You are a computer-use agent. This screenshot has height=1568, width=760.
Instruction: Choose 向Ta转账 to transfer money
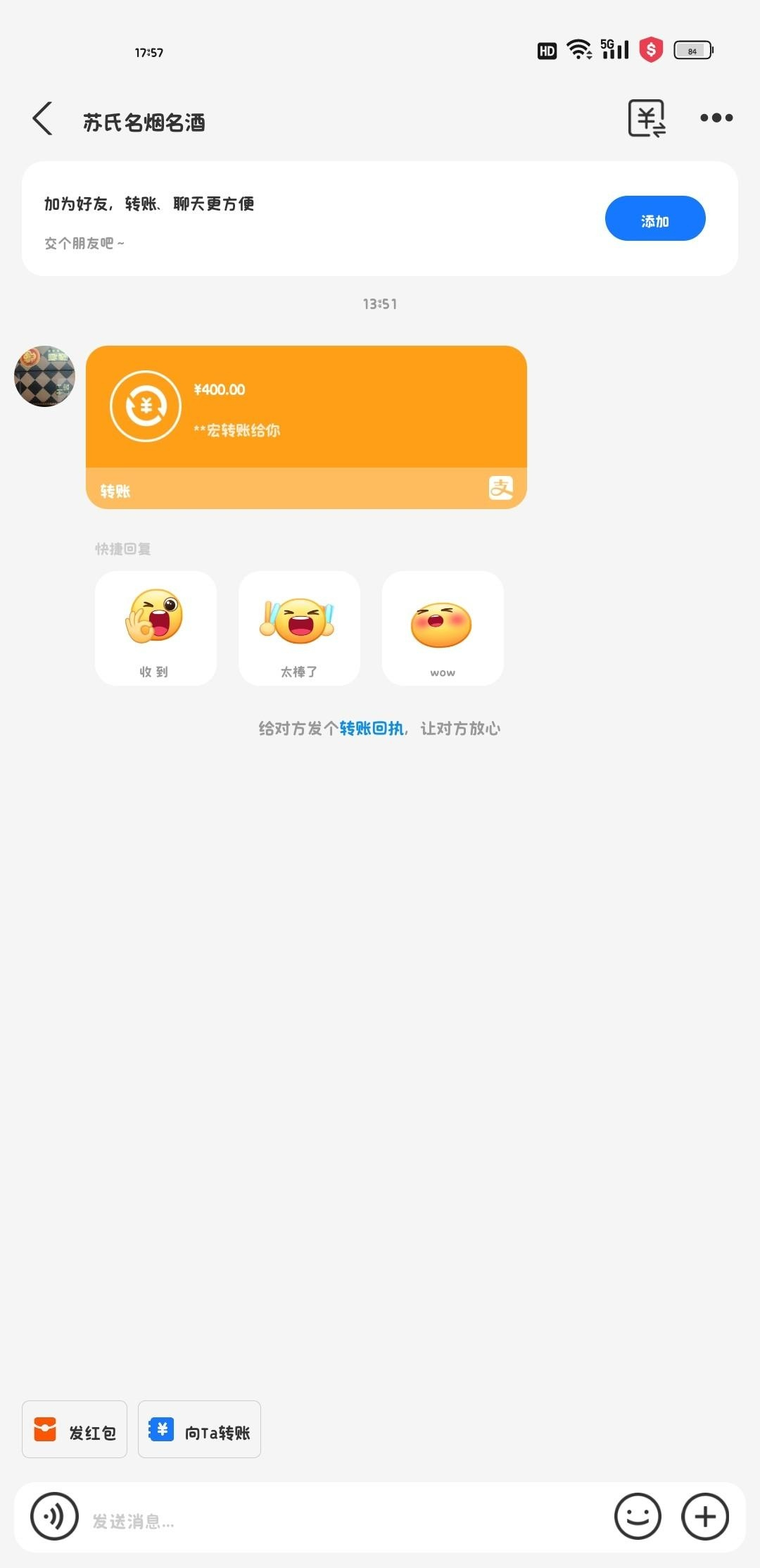pos(199,1429)
